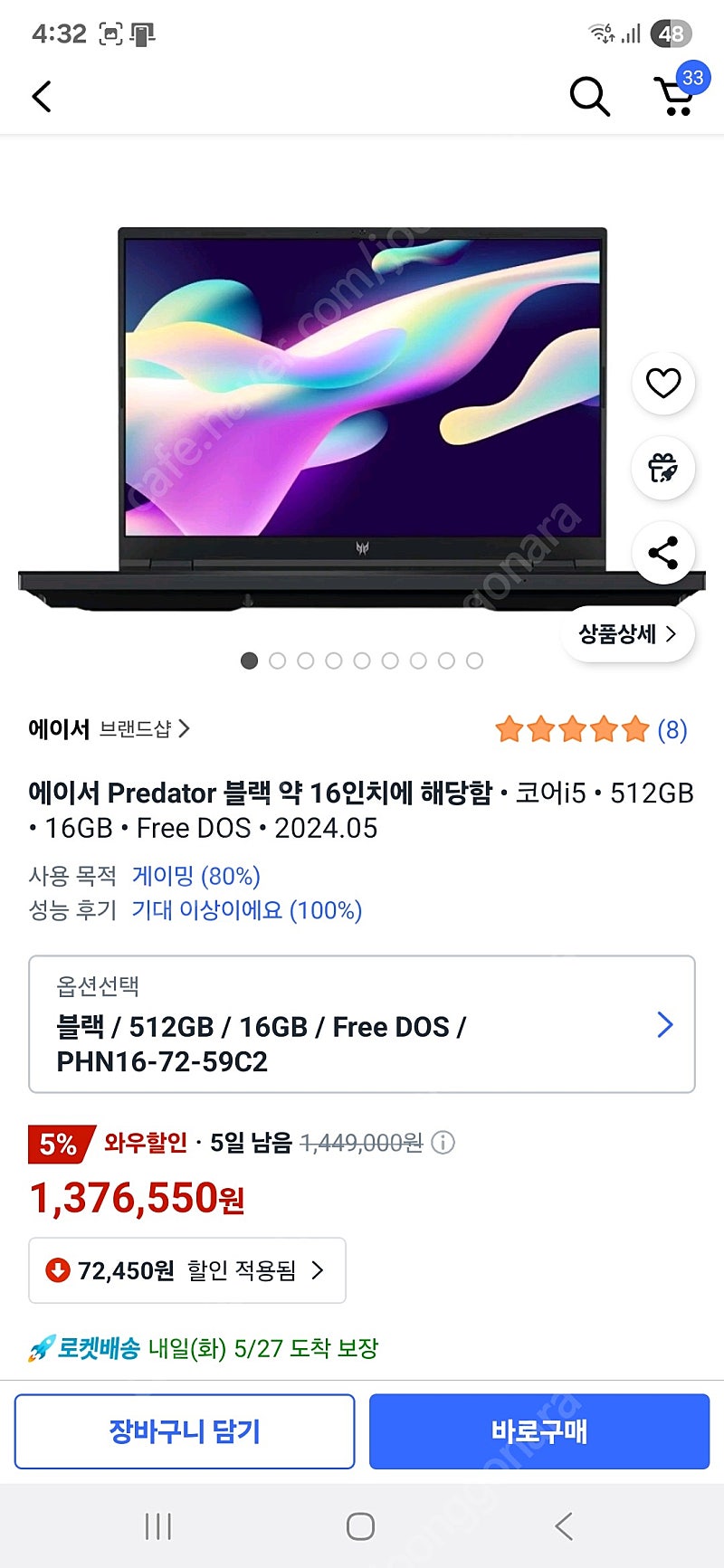Add product to wishlist with heart icon
Screen dimensions: 724x1568
[663, 384]
